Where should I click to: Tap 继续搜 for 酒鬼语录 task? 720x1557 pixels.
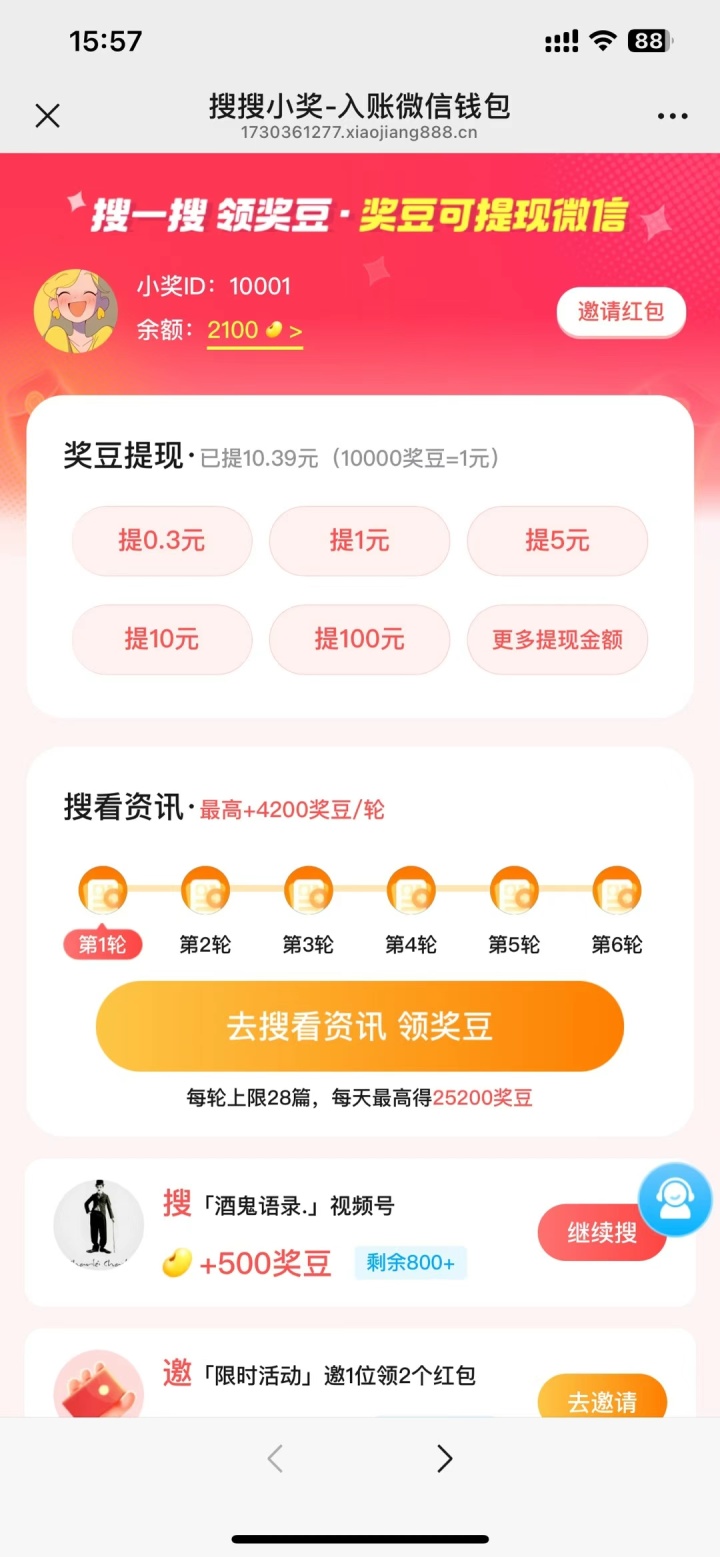tap(602, 1233)
